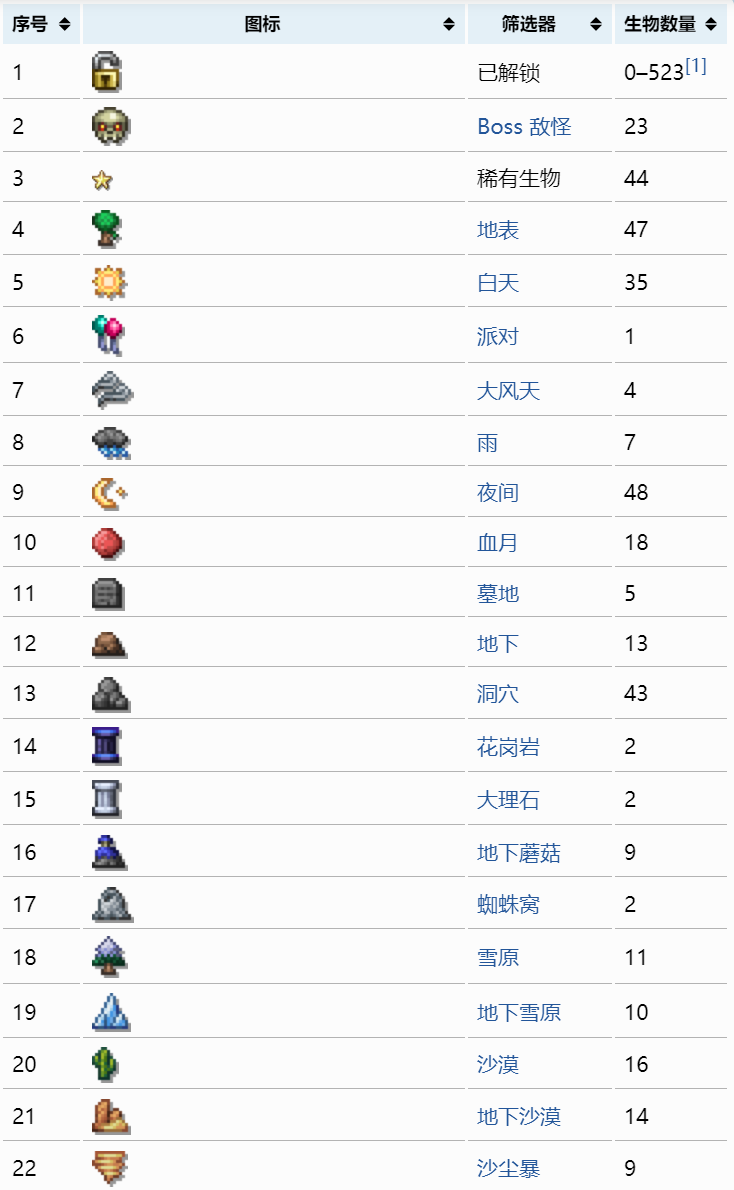Open the 洞穴 link
This screenshot has height=1190, width=734.
[498, 694]
